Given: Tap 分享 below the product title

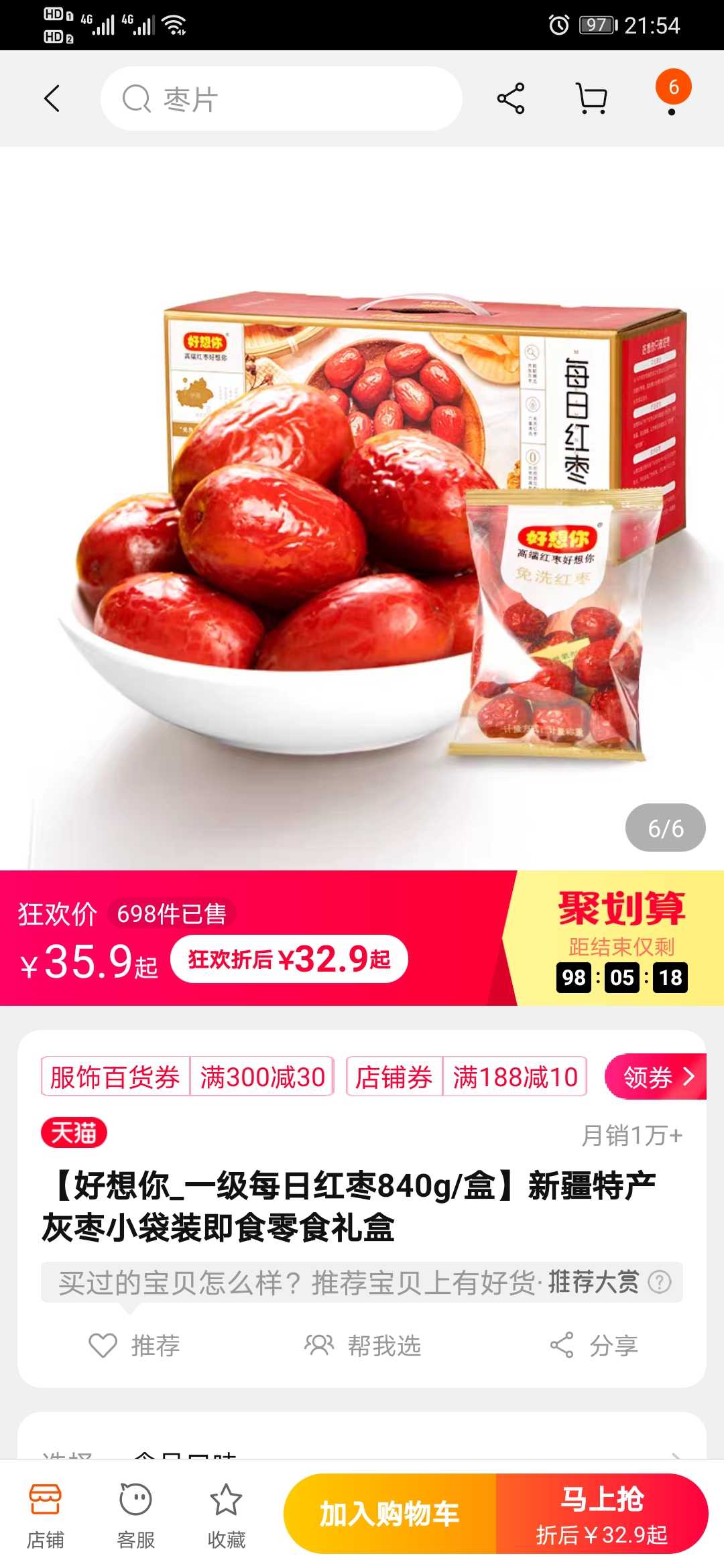Looking at the screenshot, I should pyautogui.click(x=594, y=1345).
